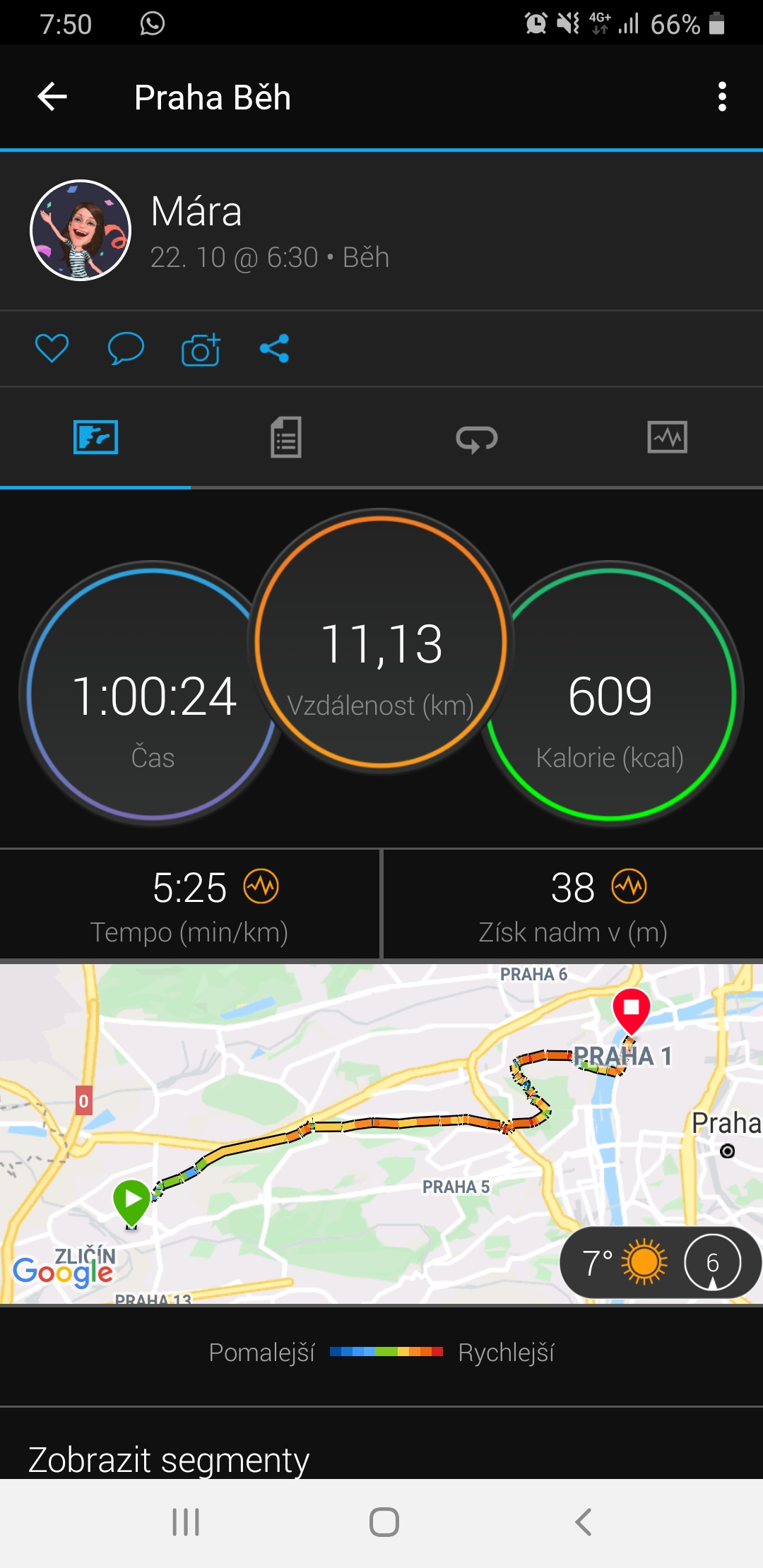Open Mára's profile picture
This screenshot has height=1568, width=763.
pos(81,230)
